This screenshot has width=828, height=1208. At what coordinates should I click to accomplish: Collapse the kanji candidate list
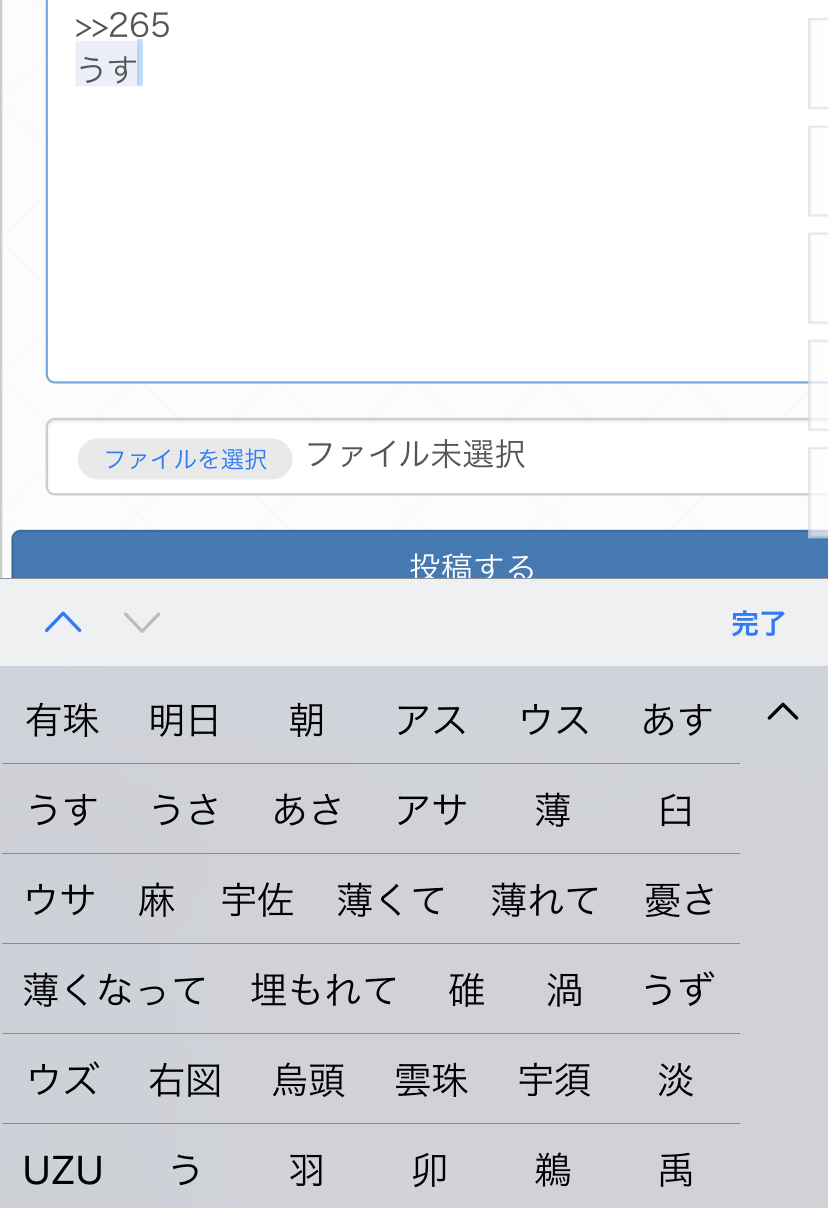click(782, 712)
